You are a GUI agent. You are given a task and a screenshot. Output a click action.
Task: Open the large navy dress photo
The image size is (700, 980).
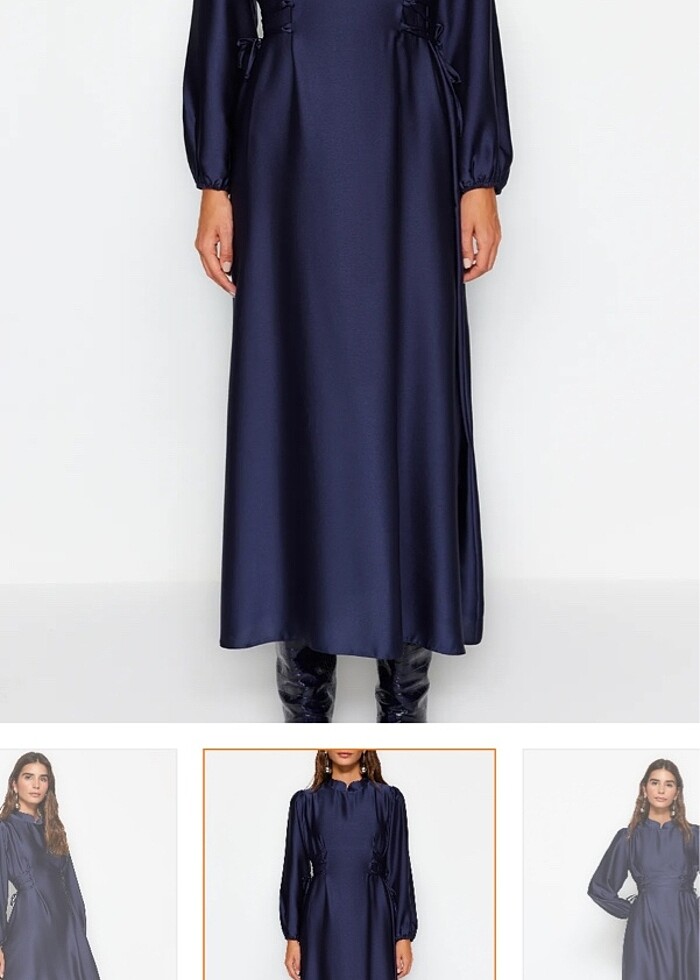350,360
